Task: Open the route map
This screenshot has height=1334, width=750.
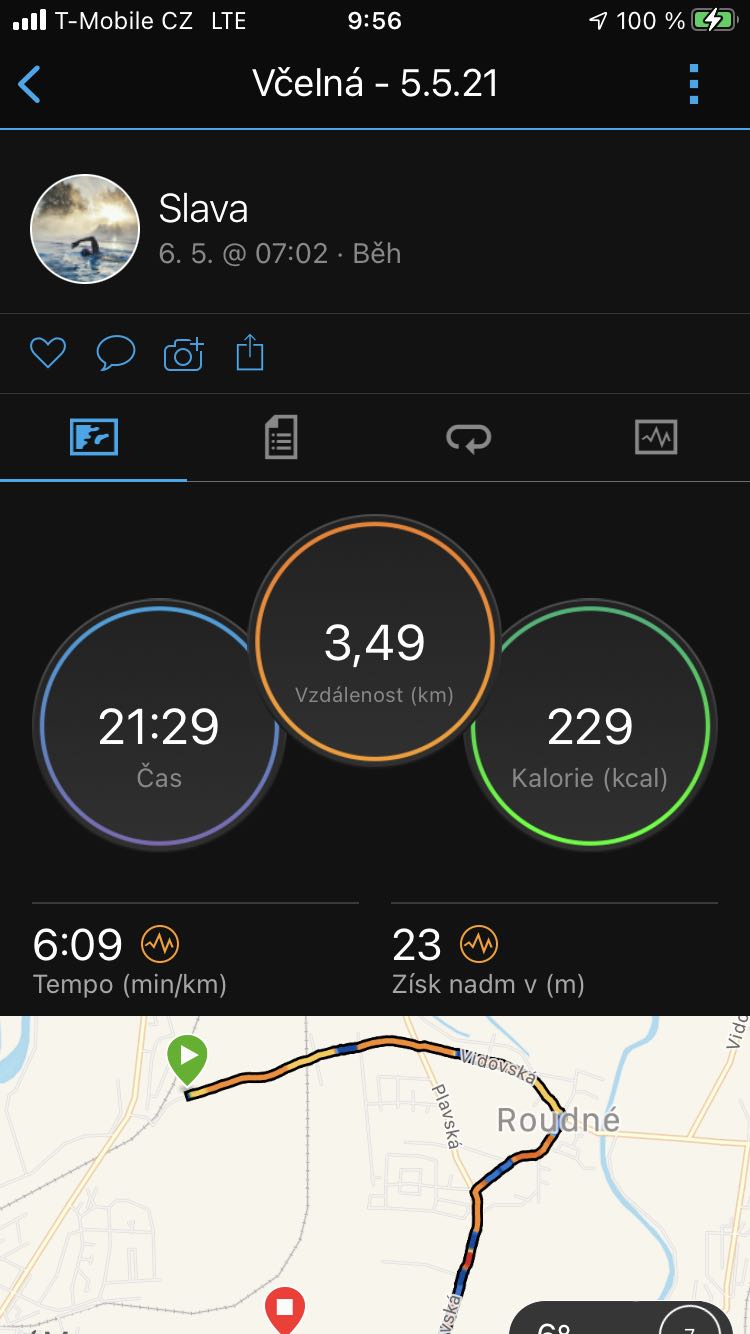Action: pos(375,1175)
